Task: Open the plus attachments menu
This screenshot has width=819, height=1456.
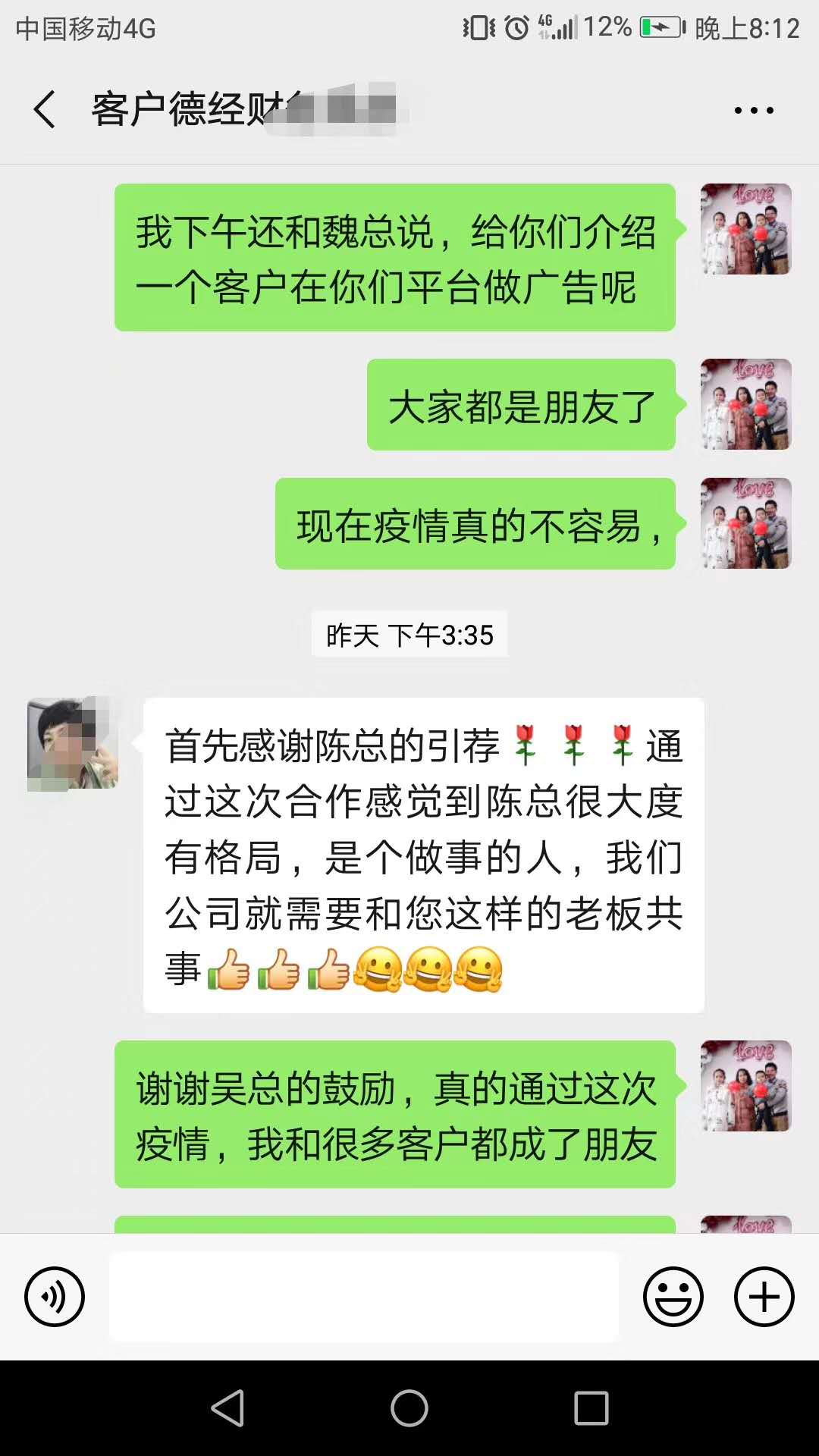Action: click(764, 1297)
